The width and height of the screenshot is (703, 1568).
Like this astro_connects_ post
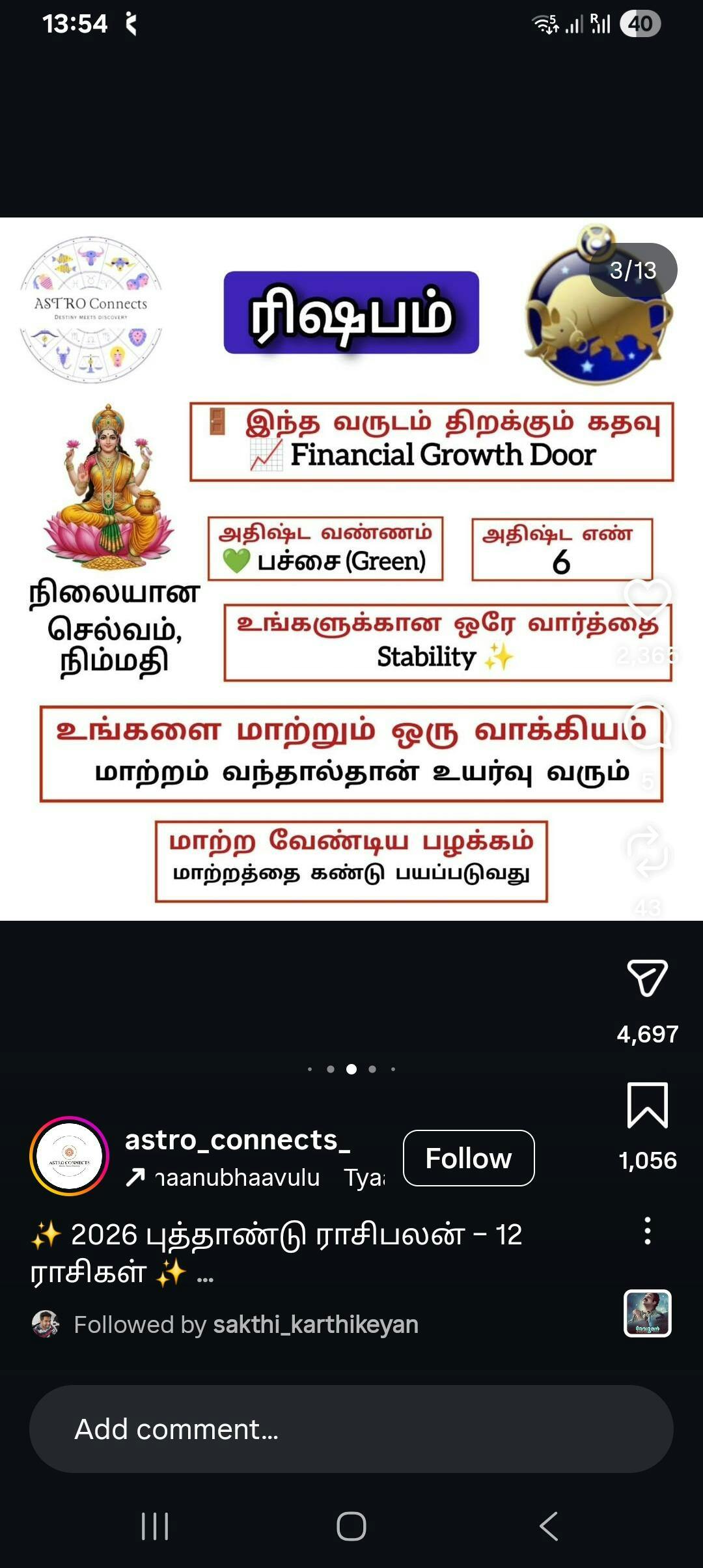click(x=647, y=598)
